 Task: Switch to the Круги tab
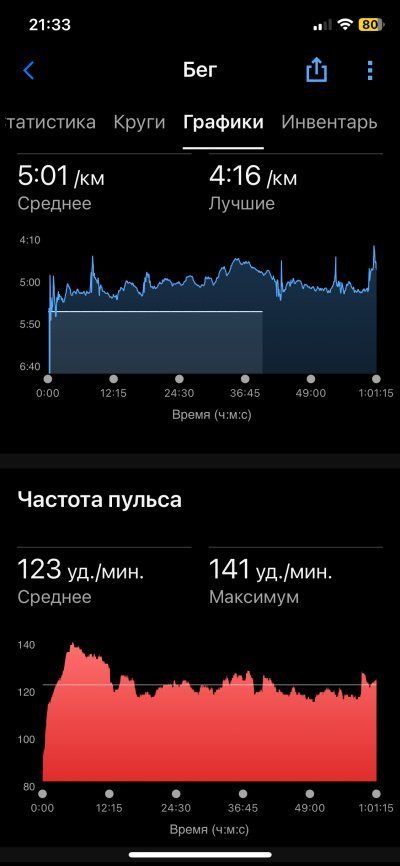point(139,122)
